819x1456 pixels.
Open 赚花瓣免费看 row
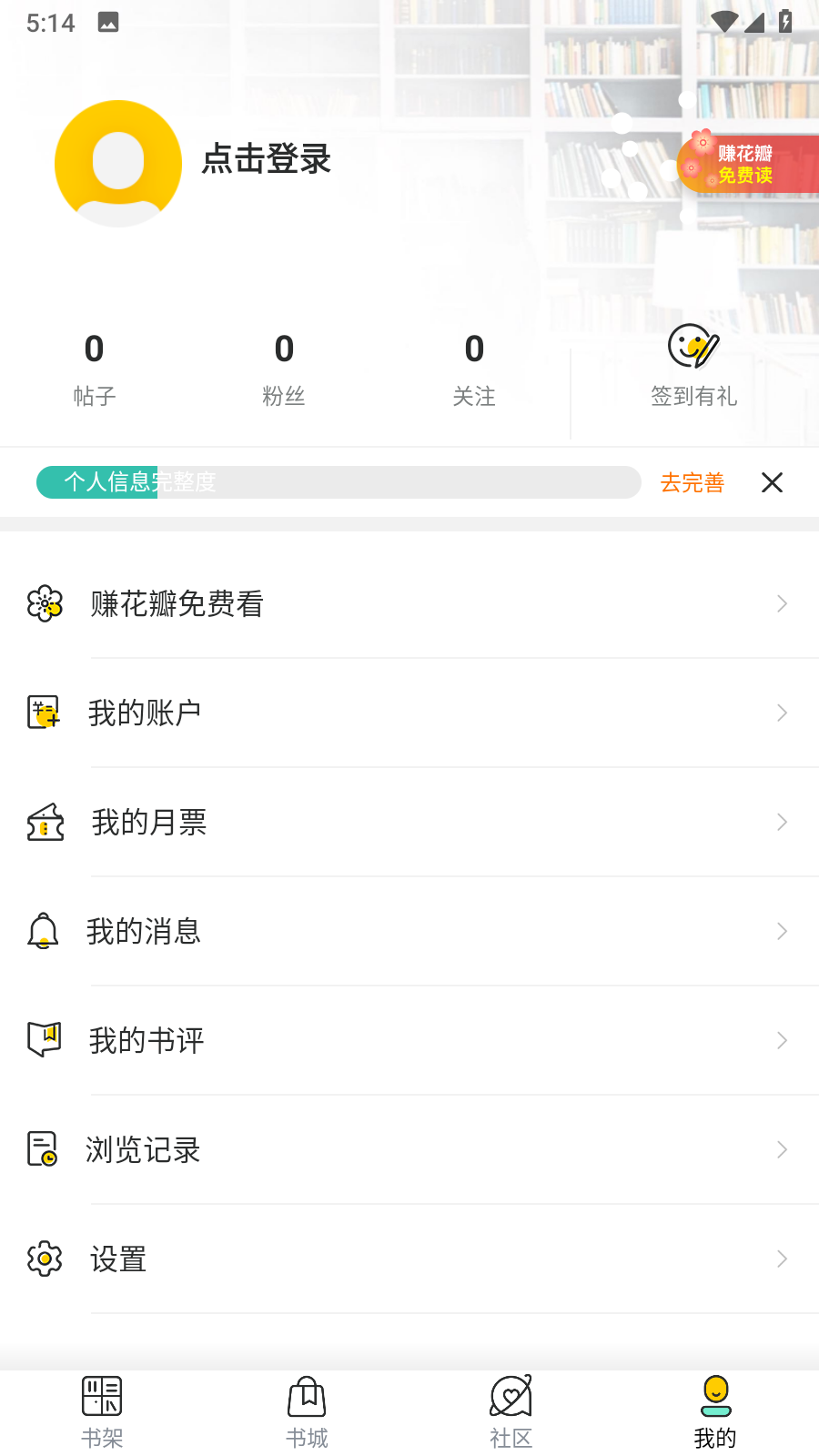click(409, 603)
